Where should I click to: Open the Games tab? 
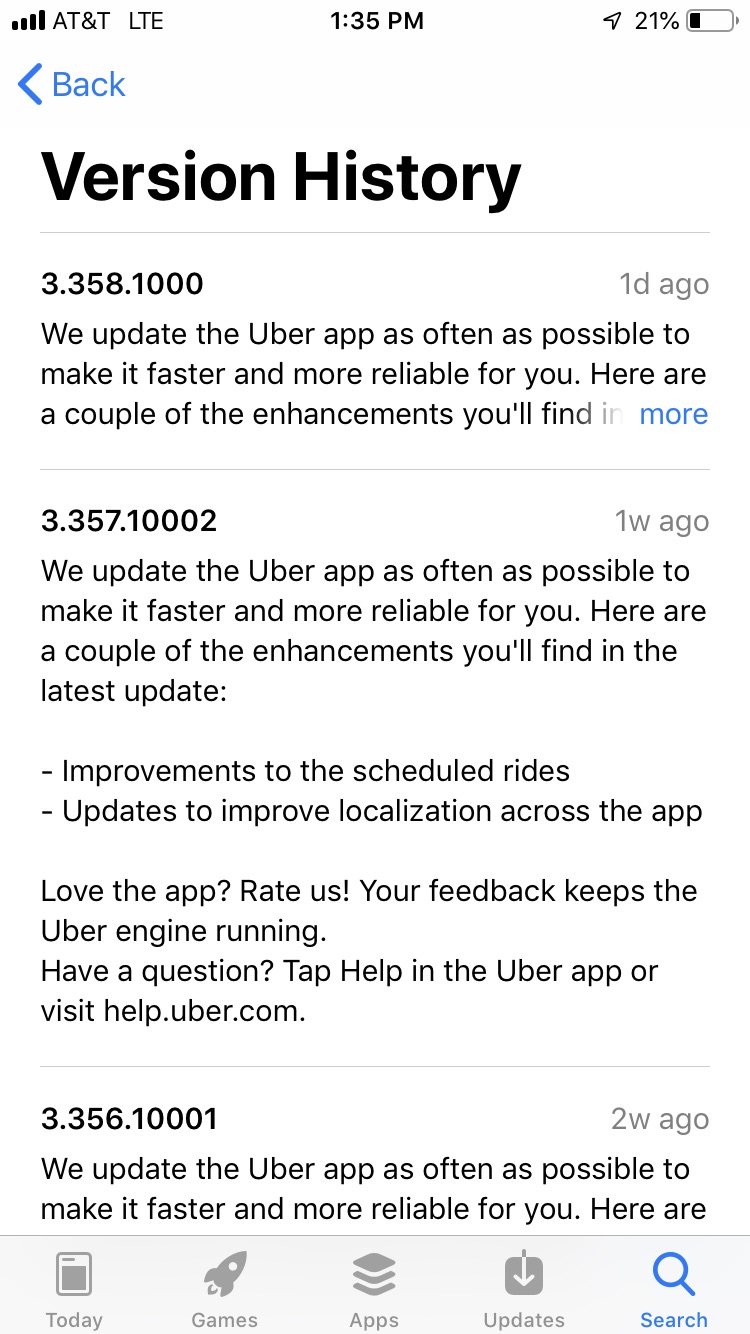coord(224,1289)
